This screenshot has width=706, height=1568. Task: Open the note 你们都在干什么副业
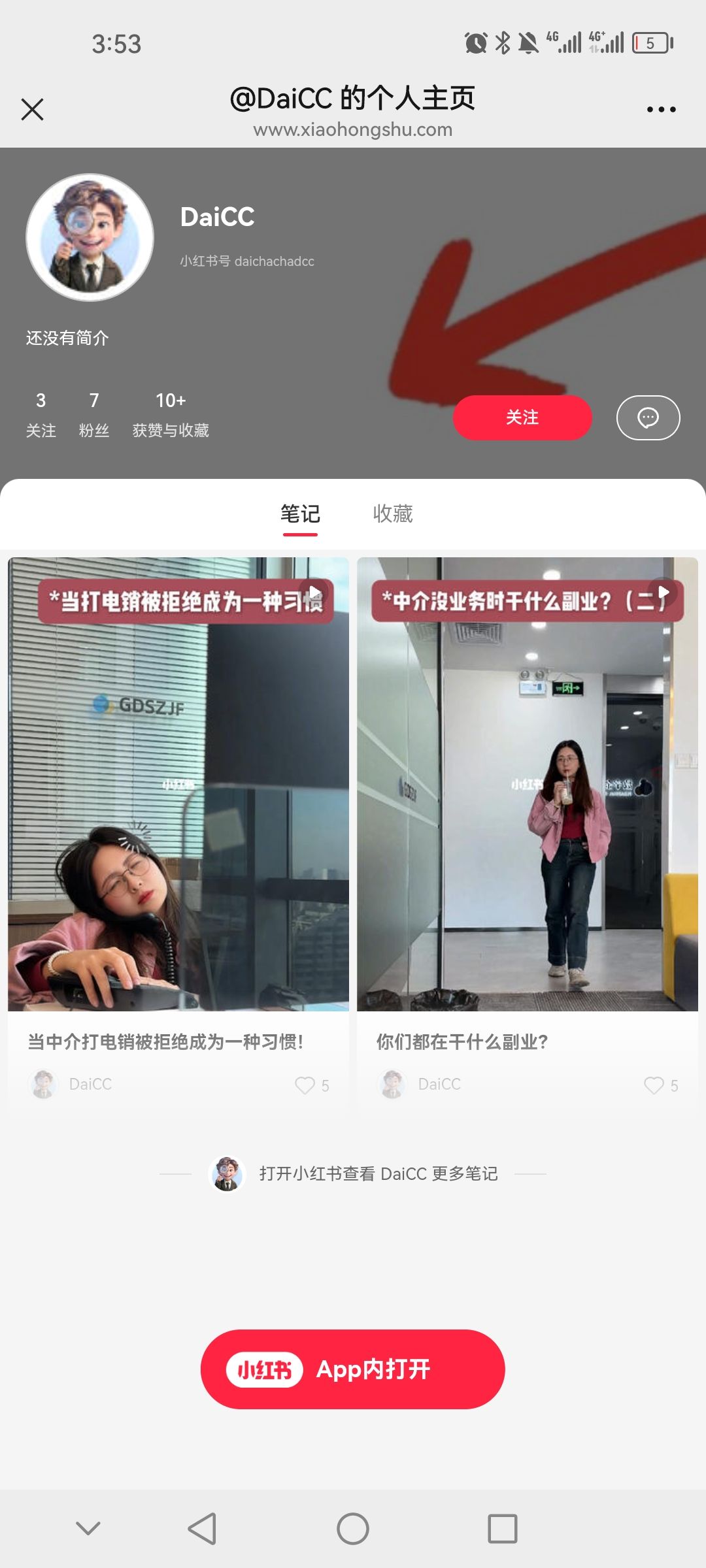[527, 784]
